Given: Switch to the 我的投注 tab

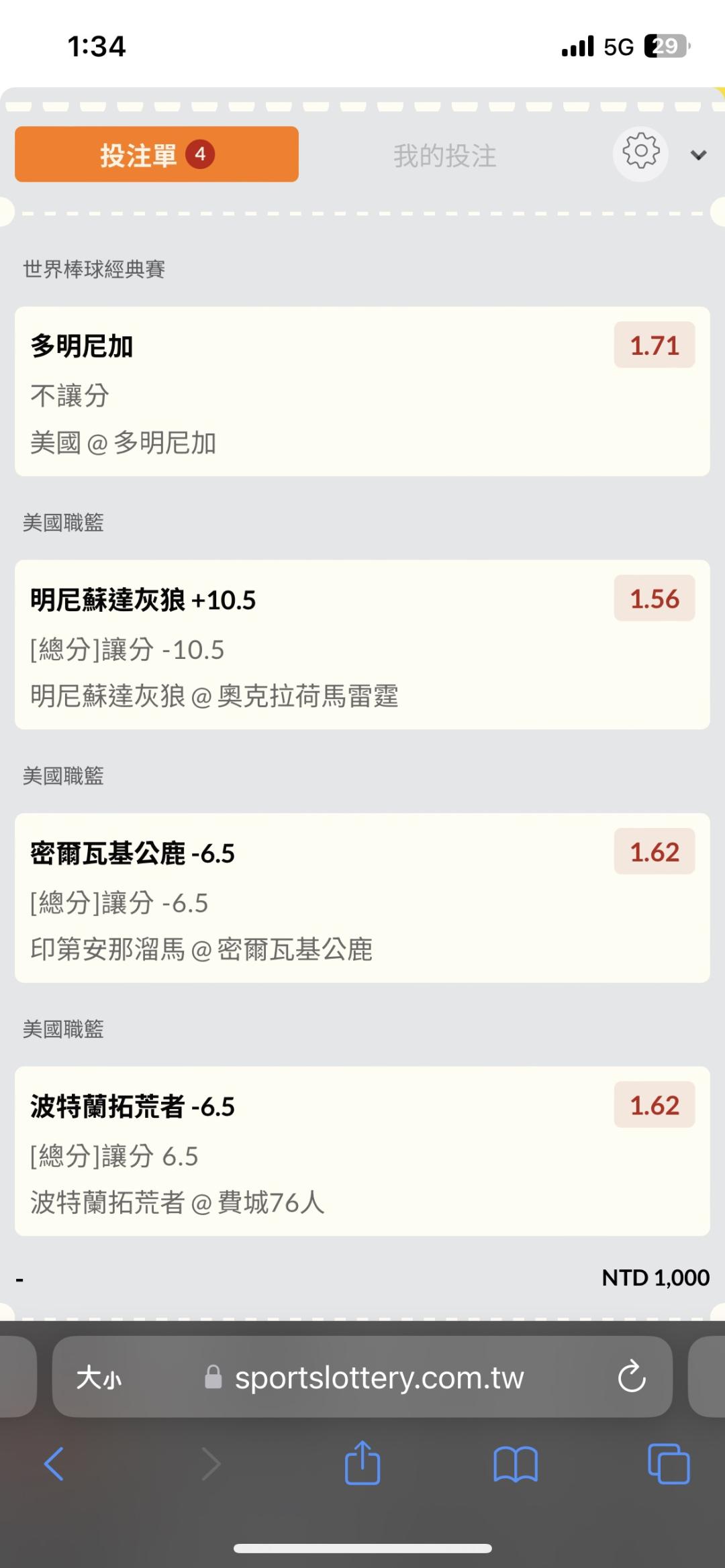Looking at the screenshot, I should 444,156.
